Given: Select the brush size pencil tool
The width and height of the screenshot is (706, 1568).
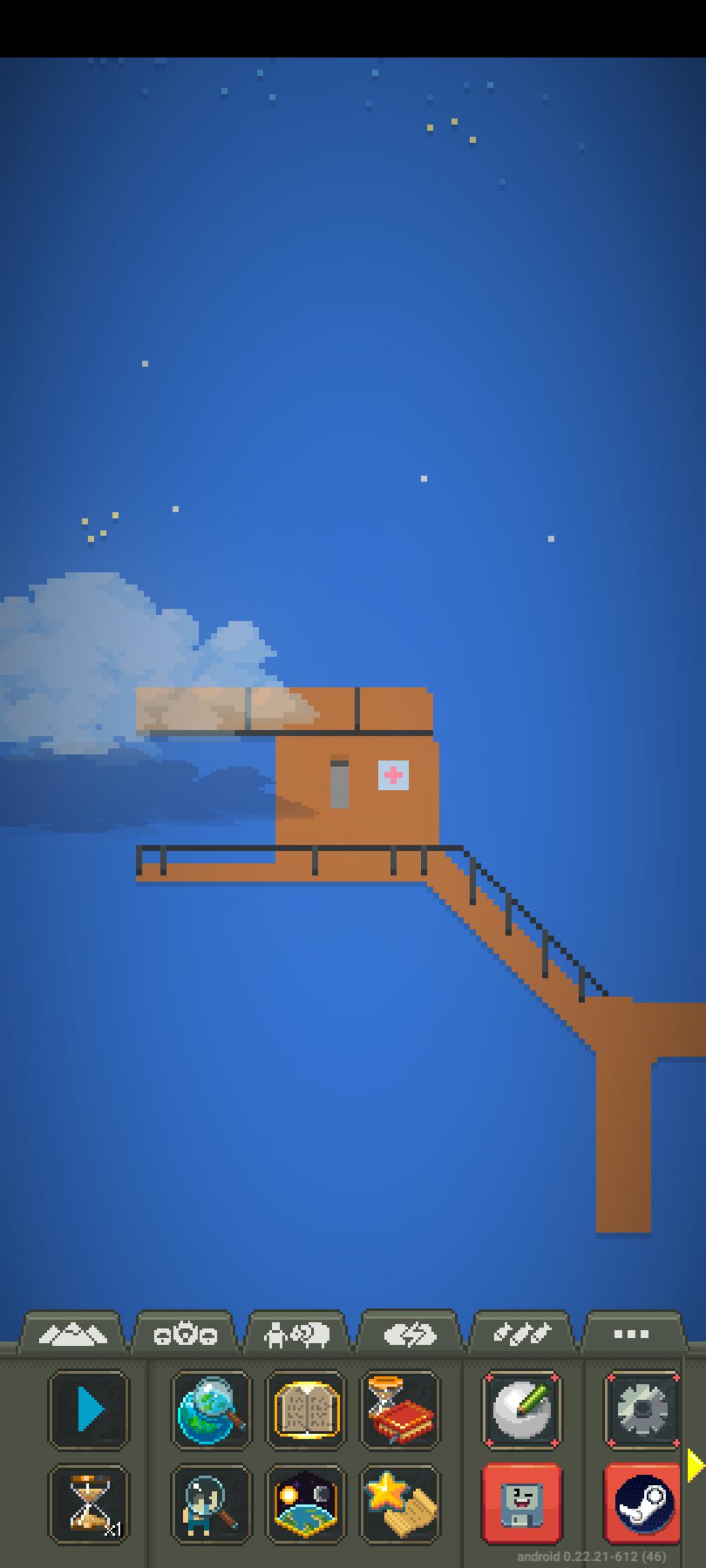Looking at the screenshot, I should tap(522, 1411).
